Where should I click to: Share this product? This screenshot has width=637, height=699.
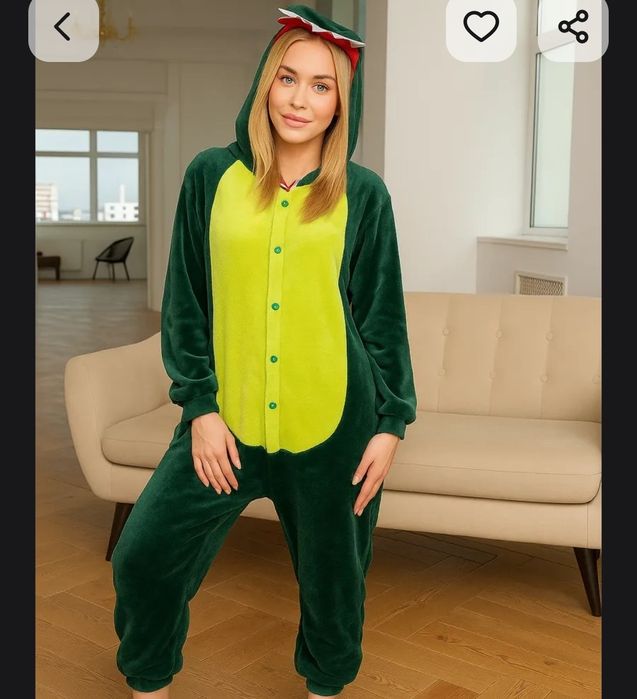point(573,28)
